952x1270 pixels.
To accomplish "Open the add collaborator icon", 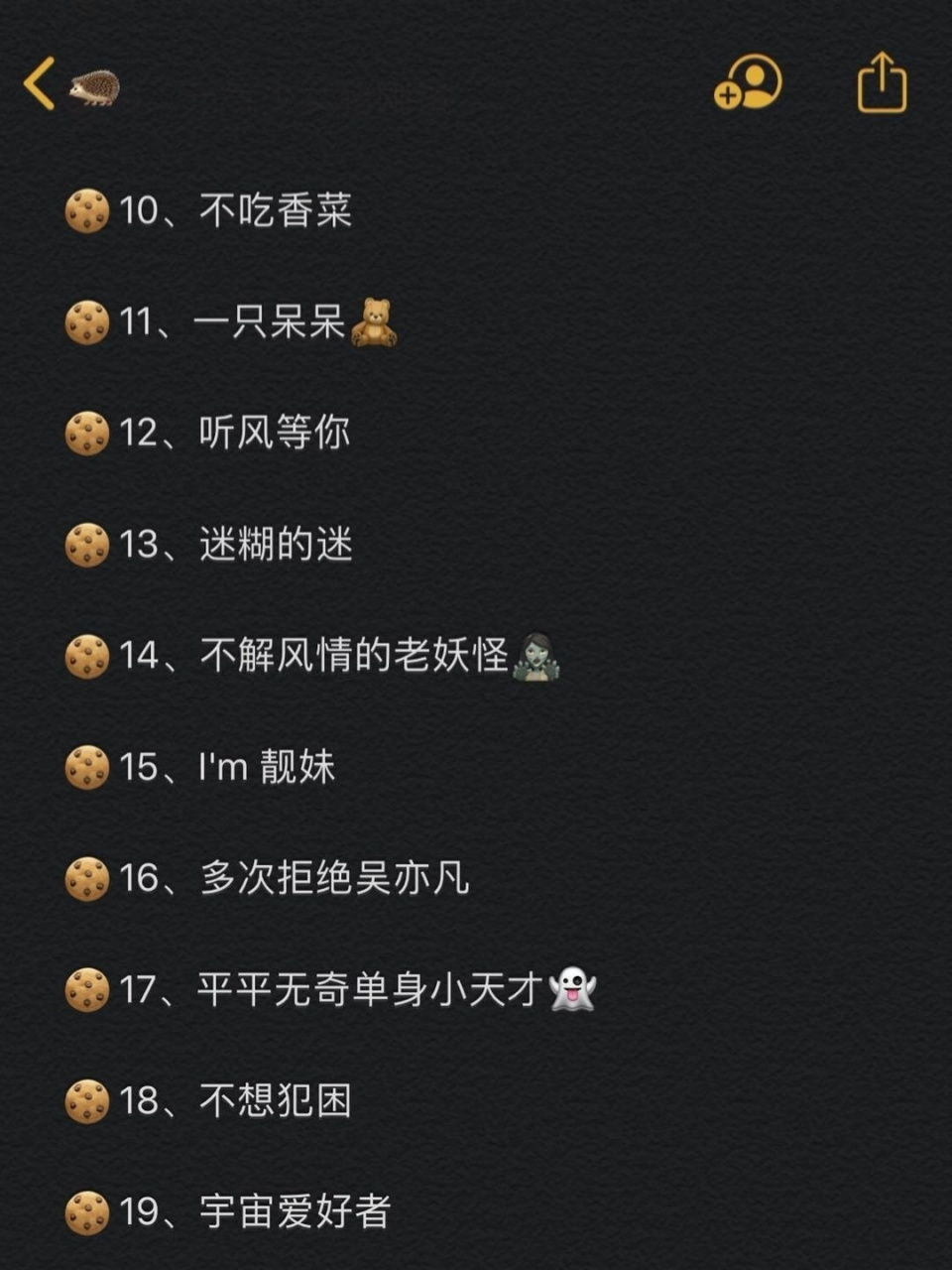I will [749, 84].
